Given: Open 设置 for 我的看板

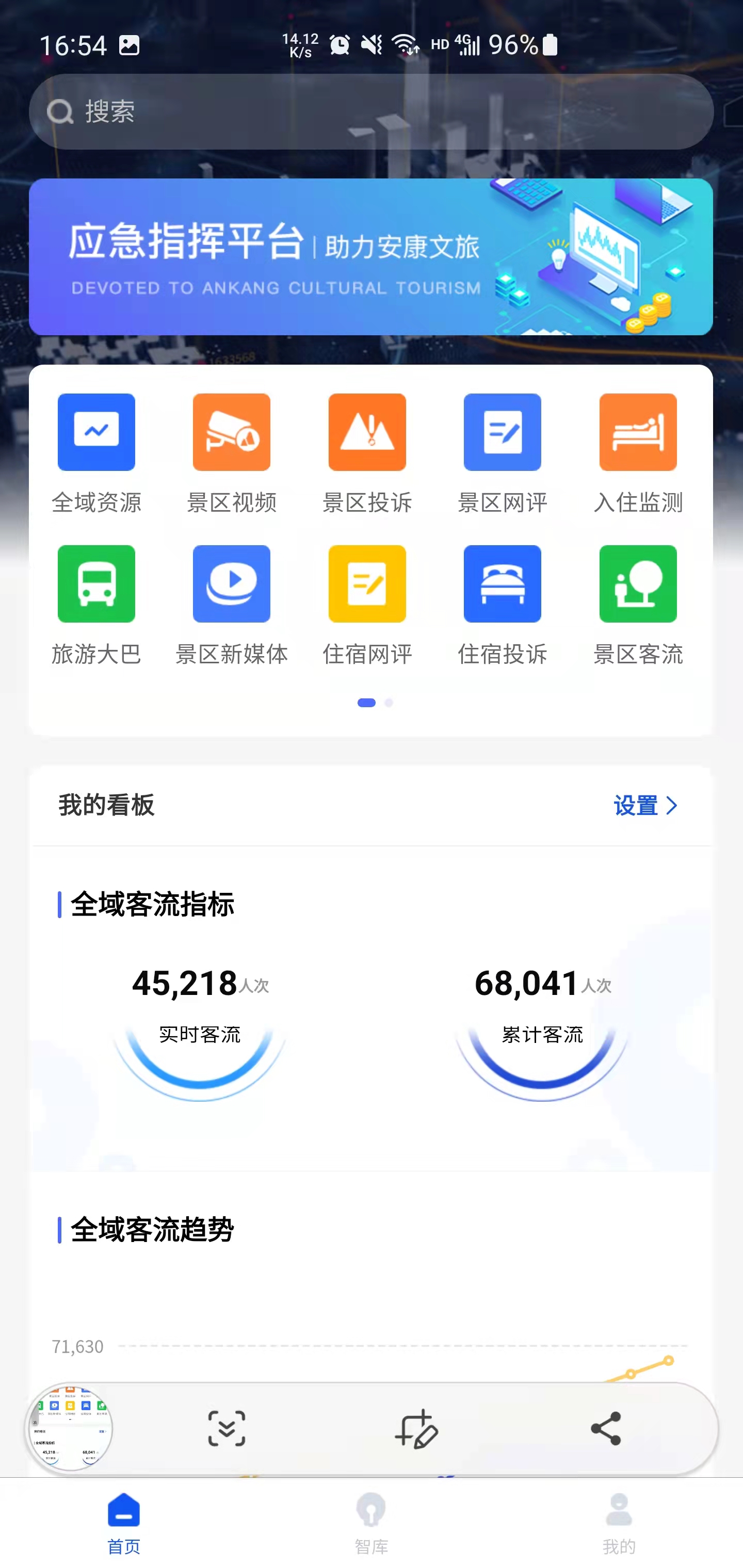Looking at the screenshot, I should point(645,805).
